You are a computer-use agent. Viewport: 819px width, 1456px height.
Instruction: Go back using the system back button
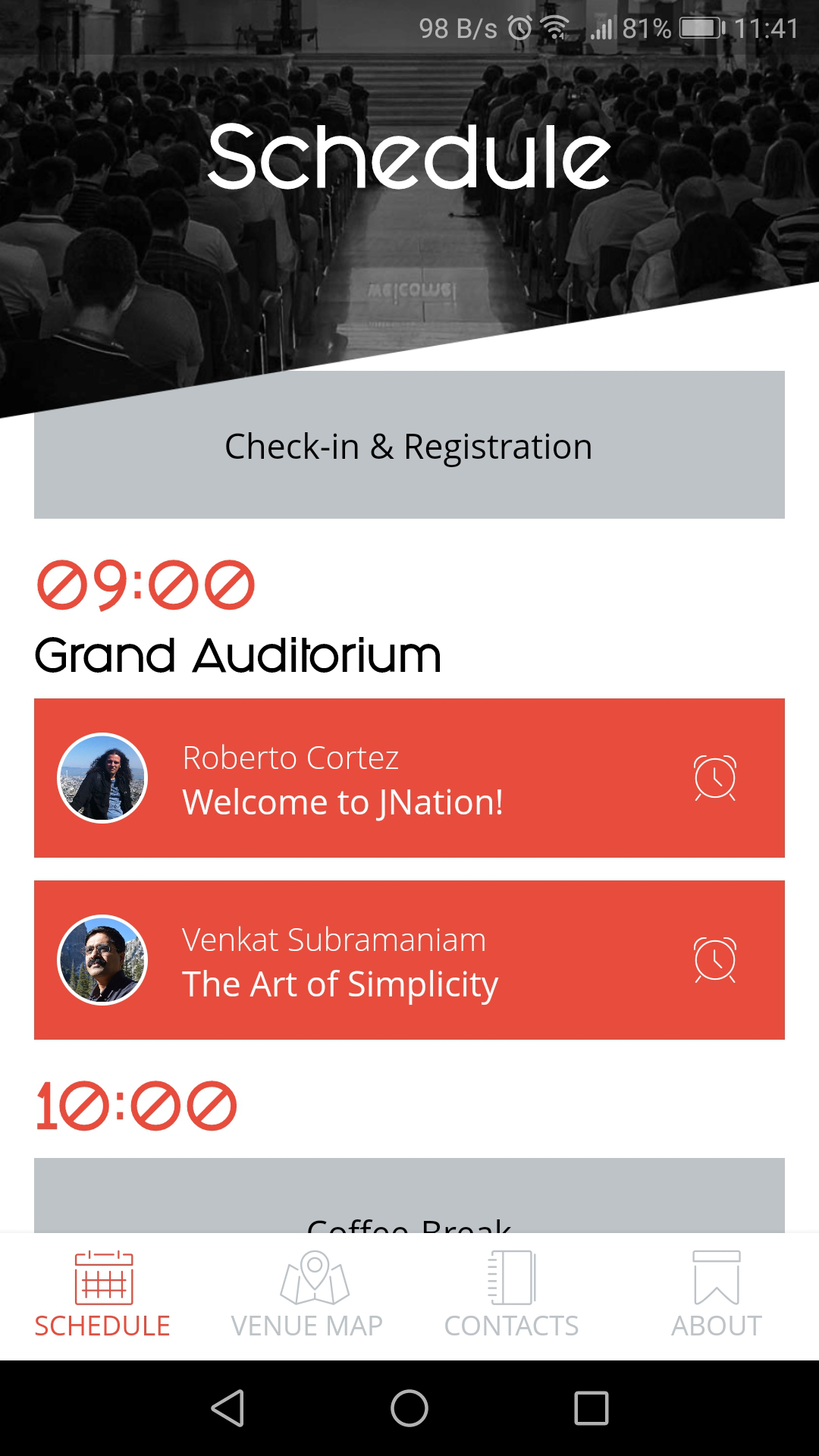pyautogui.click(x=227, y=1408)
